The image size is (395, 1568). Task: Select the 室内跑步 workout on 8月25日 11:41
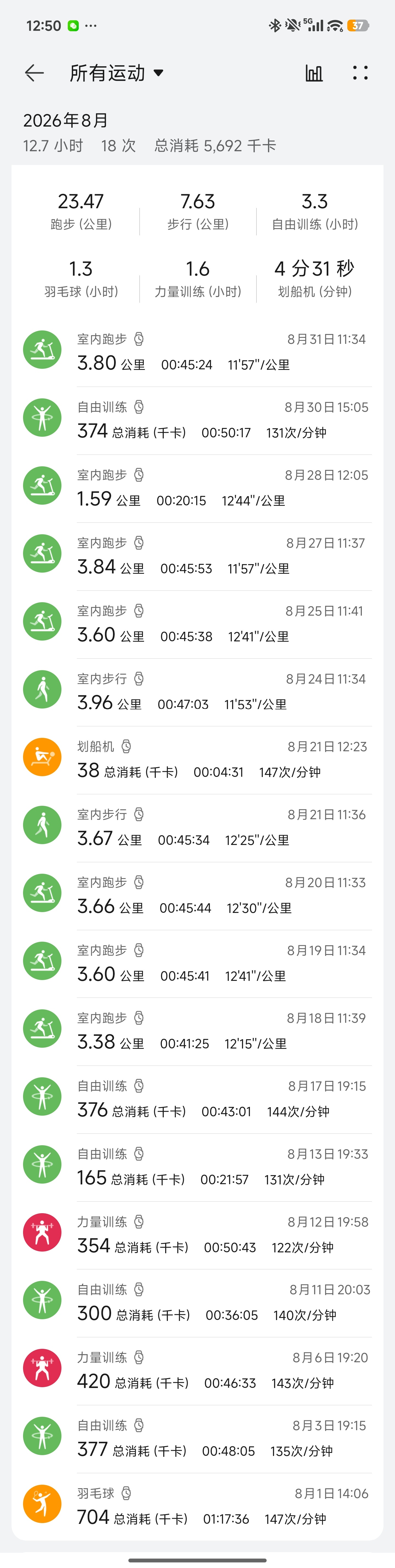coord(198,624)
